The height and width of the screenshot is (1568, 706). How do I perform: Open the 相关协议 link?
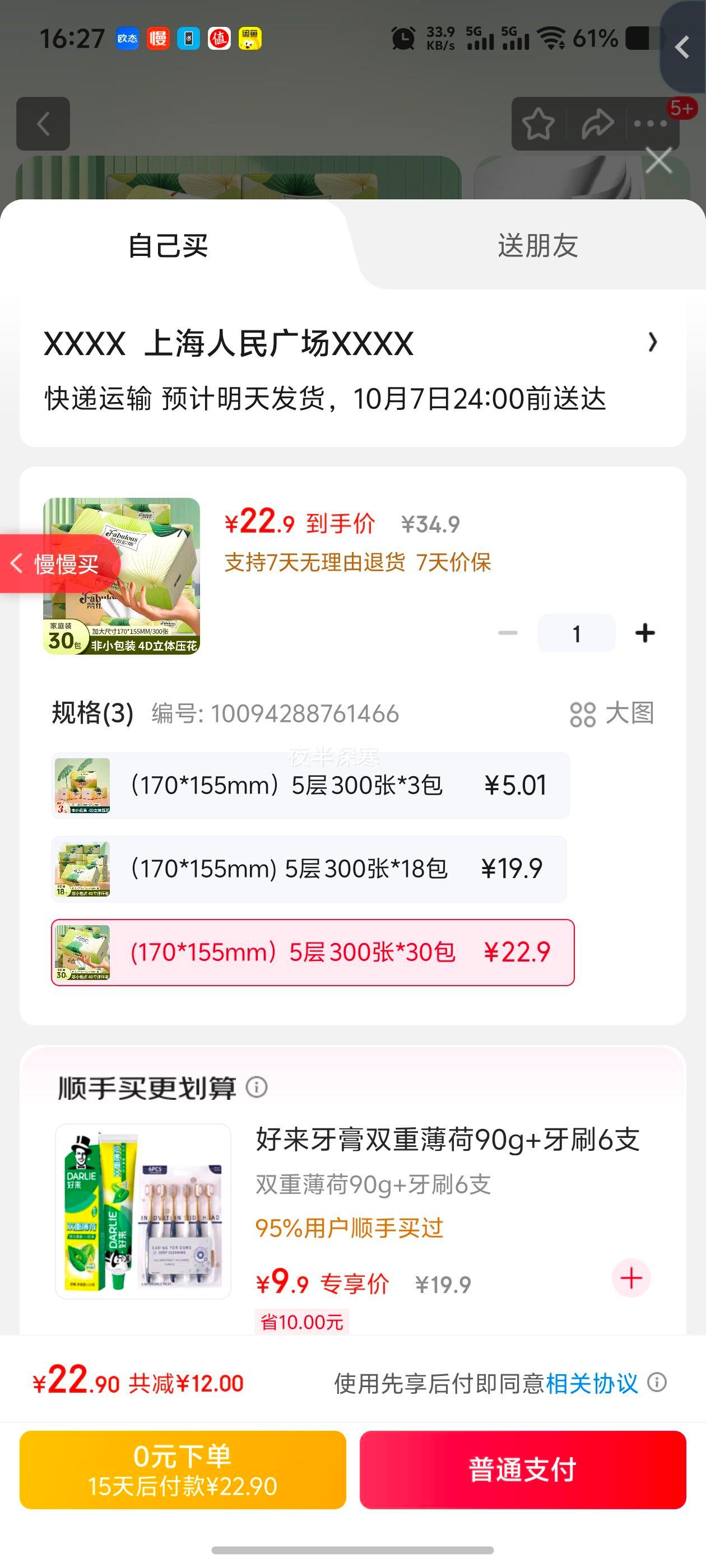(x=592, y=1383)
